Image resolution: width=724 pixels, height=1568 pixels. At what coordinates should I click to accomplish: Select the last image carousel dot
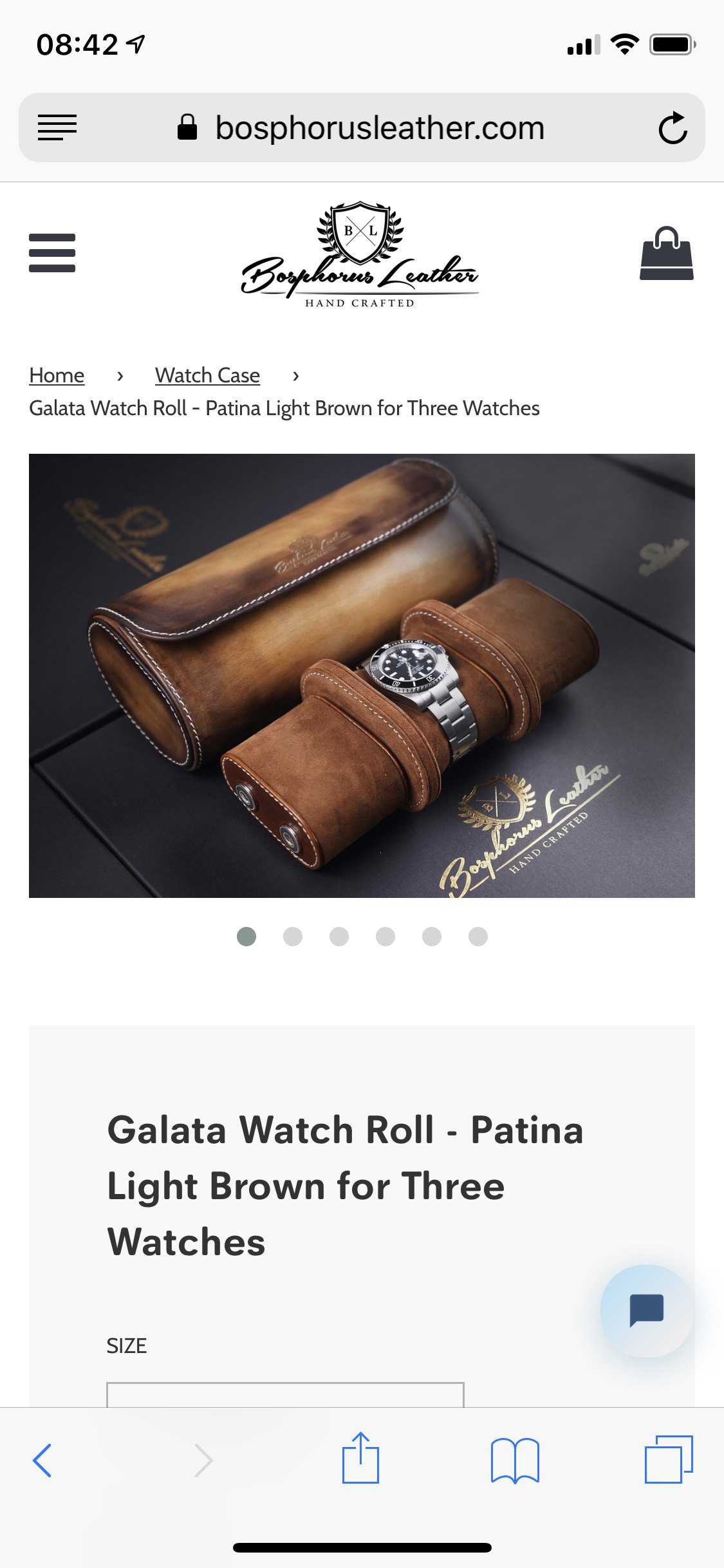point(478,937)
